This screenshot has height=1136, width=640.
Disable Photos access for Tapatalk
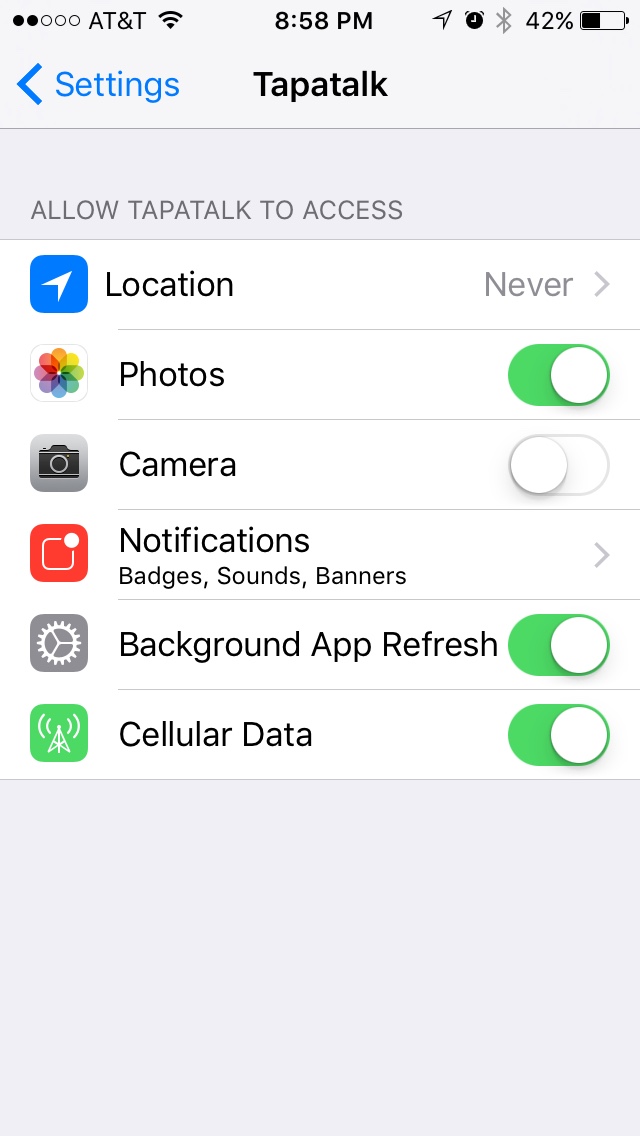(x=558, y=375)
